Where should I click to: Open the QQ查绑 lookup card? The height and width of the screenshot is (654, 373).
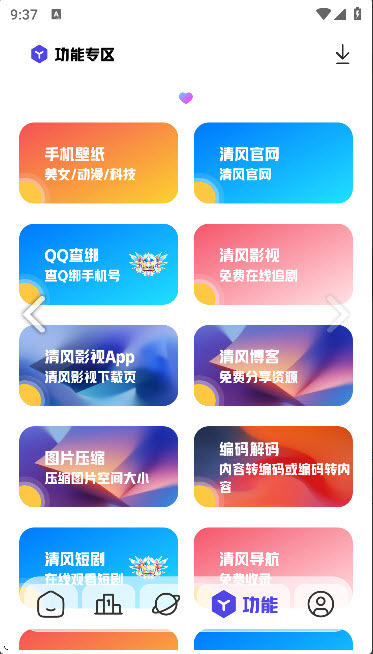click(x=98, y=264)
